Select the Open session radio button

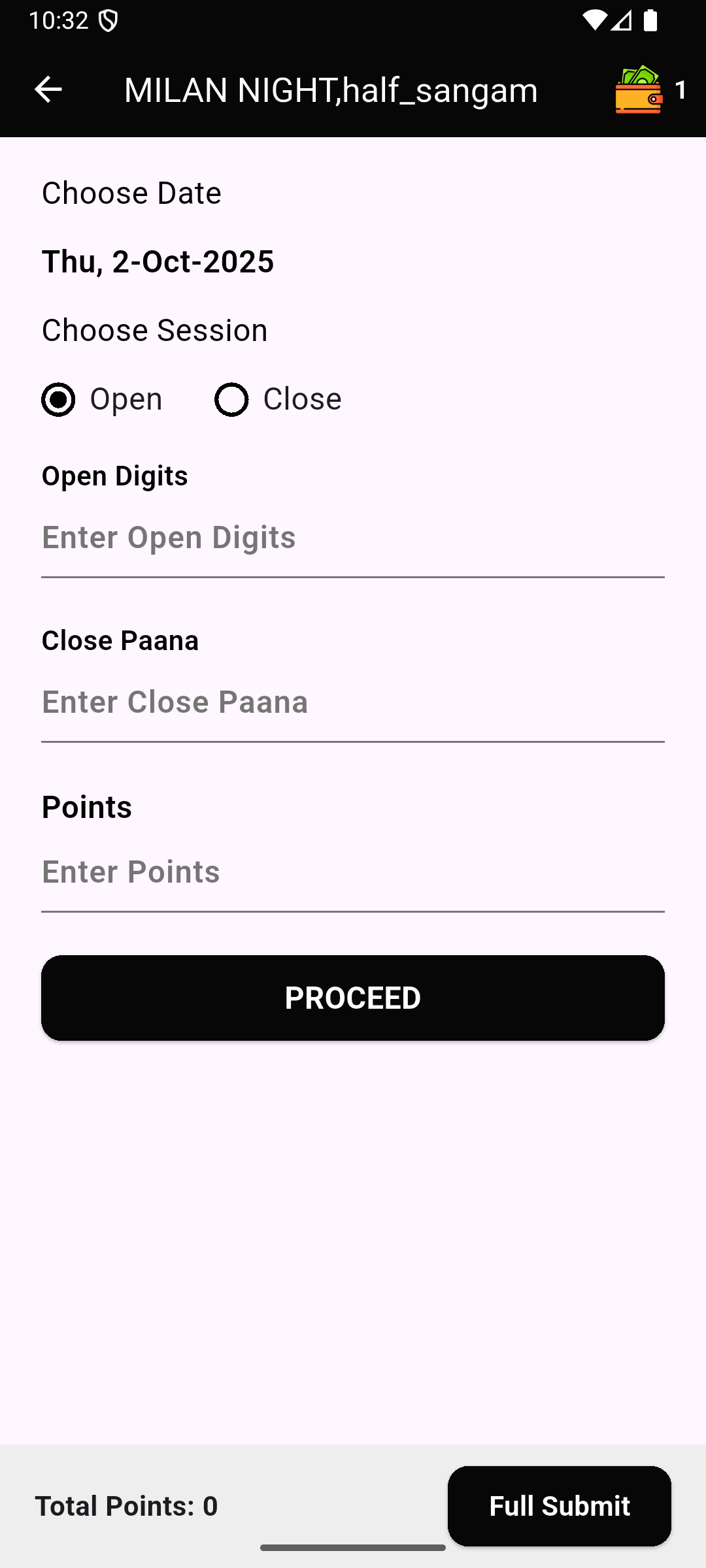pyautogui.click(x=58, y=399)
